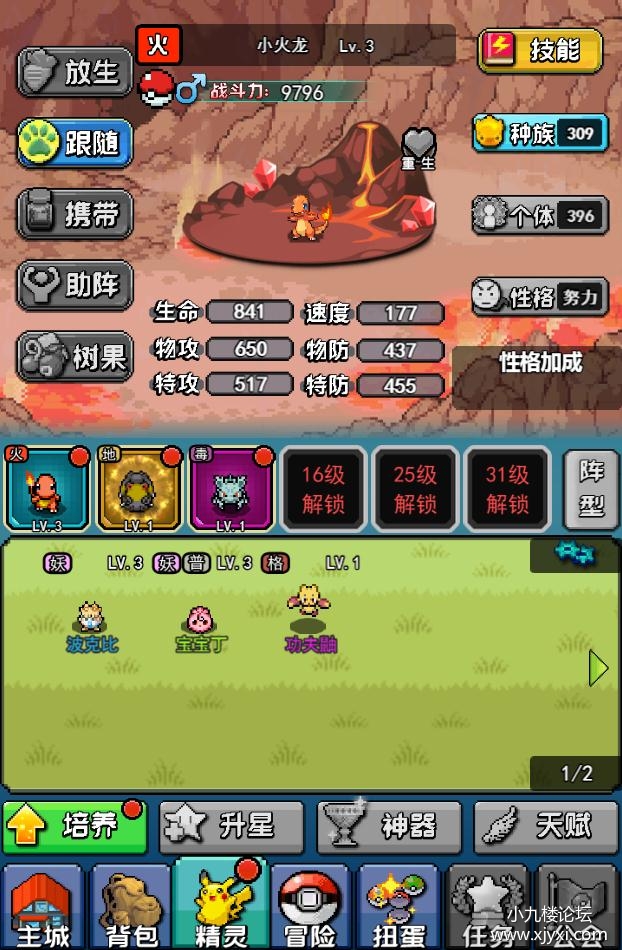Open the 阵型 formation button
This screenshot has width=622, height=950.
click(591, 489)
